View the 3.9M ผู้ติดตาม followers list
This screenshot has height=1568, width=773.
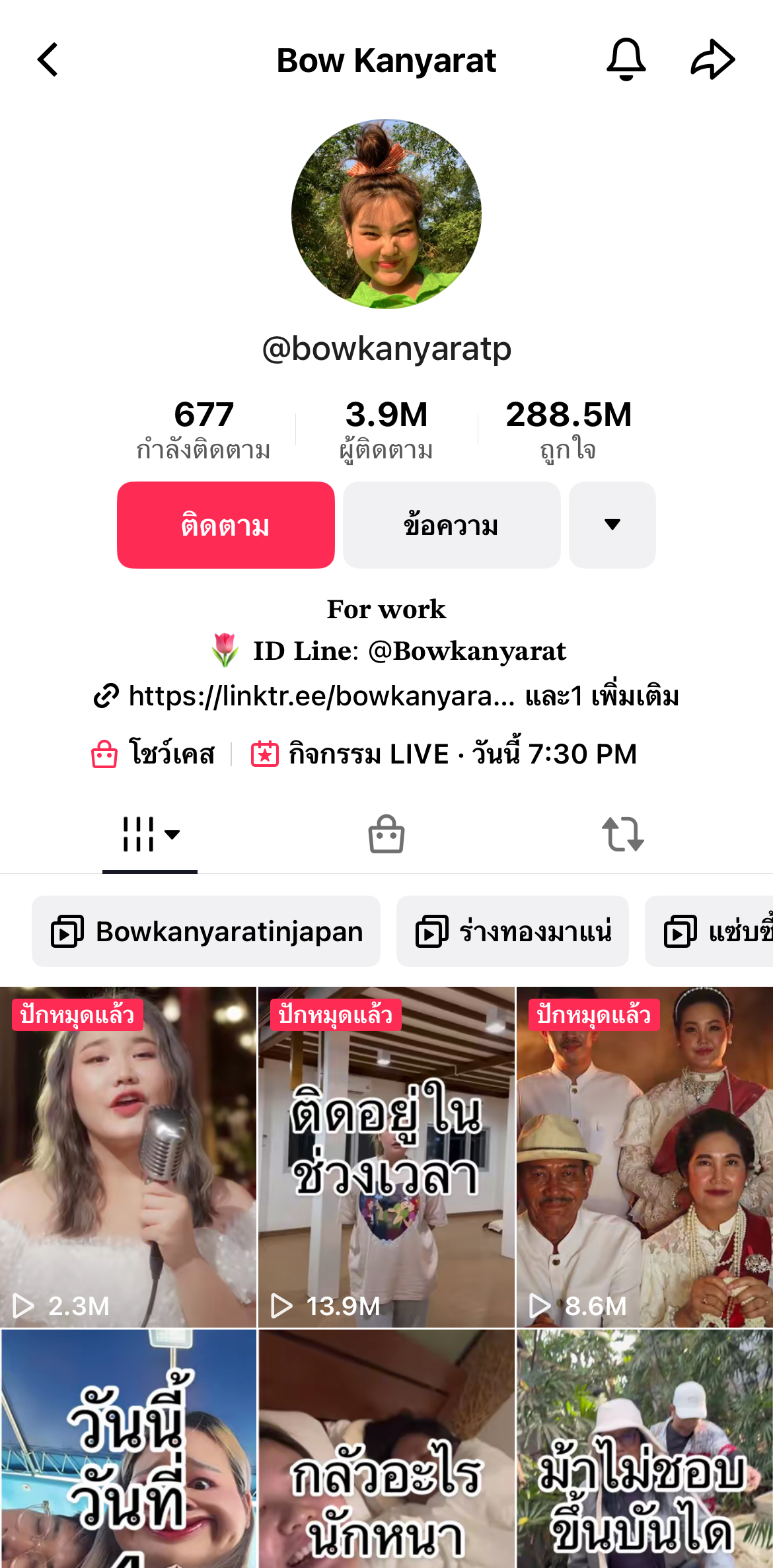386,430
